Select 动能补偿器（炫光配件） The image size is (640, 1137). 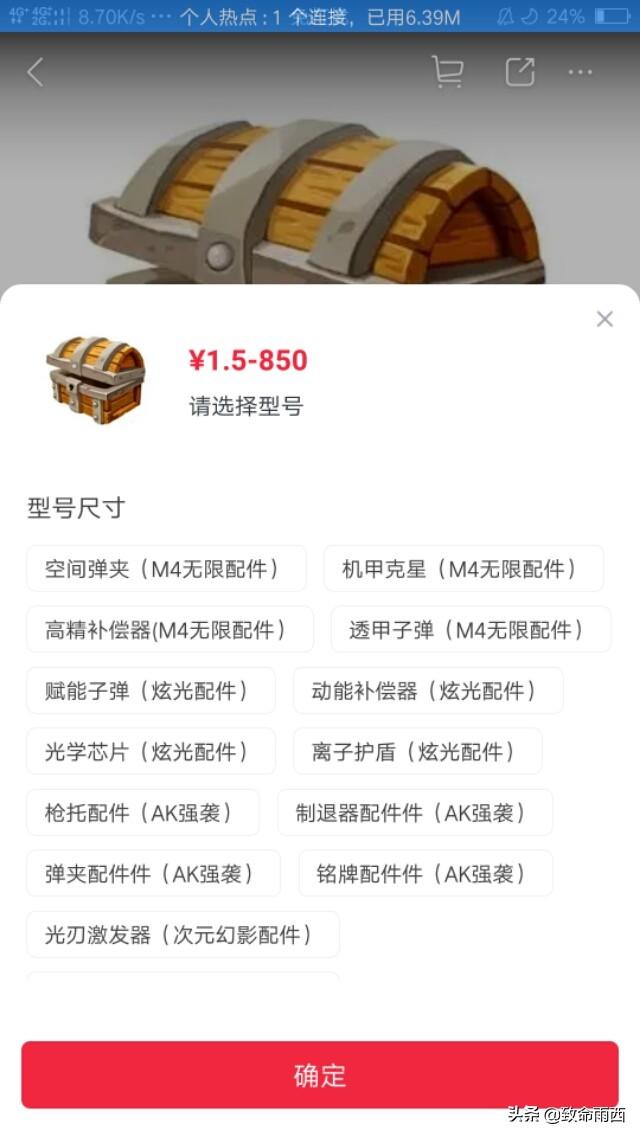(428, 691)
